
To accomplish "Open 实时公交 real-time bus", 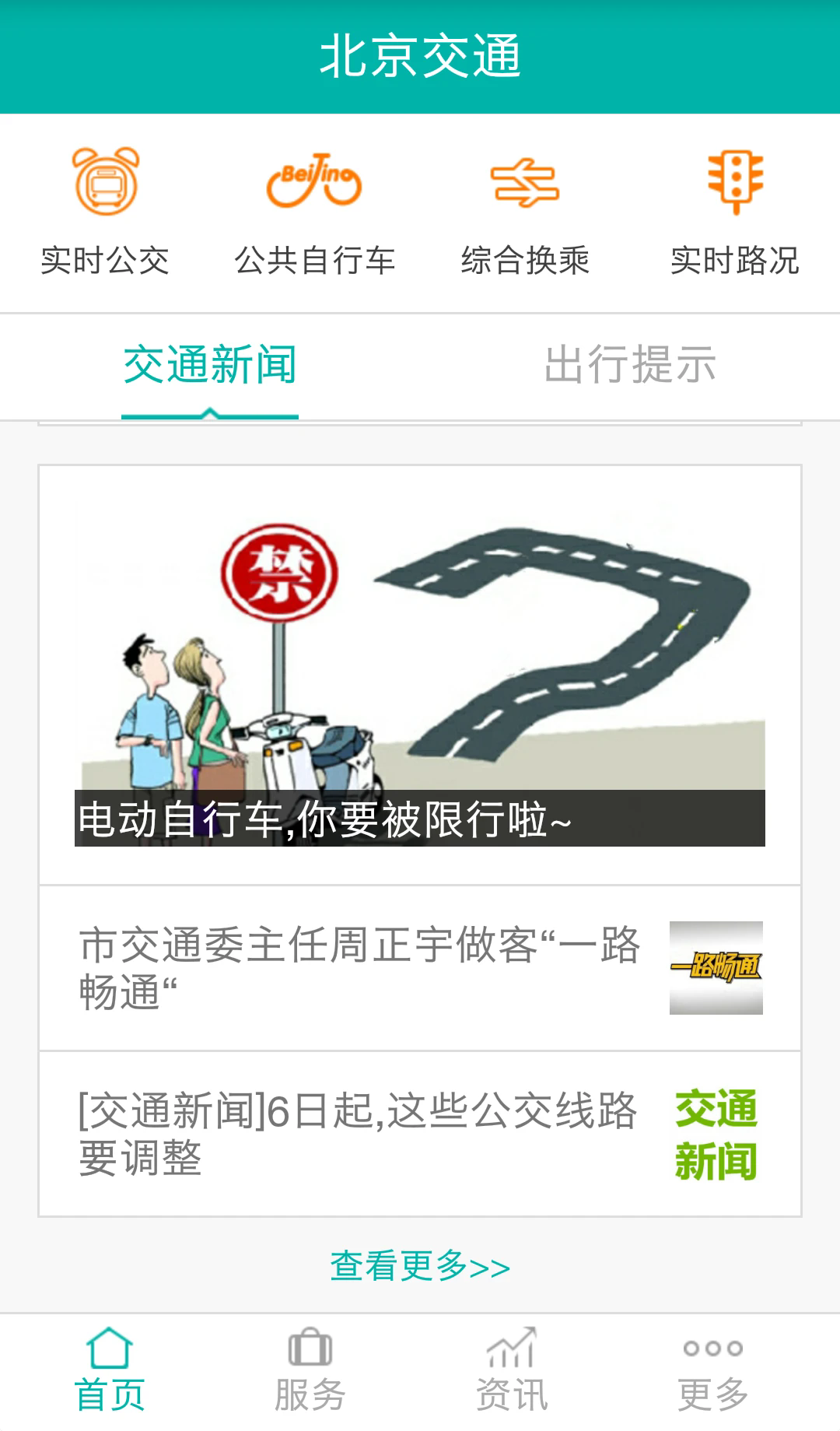I will point(105,212).
